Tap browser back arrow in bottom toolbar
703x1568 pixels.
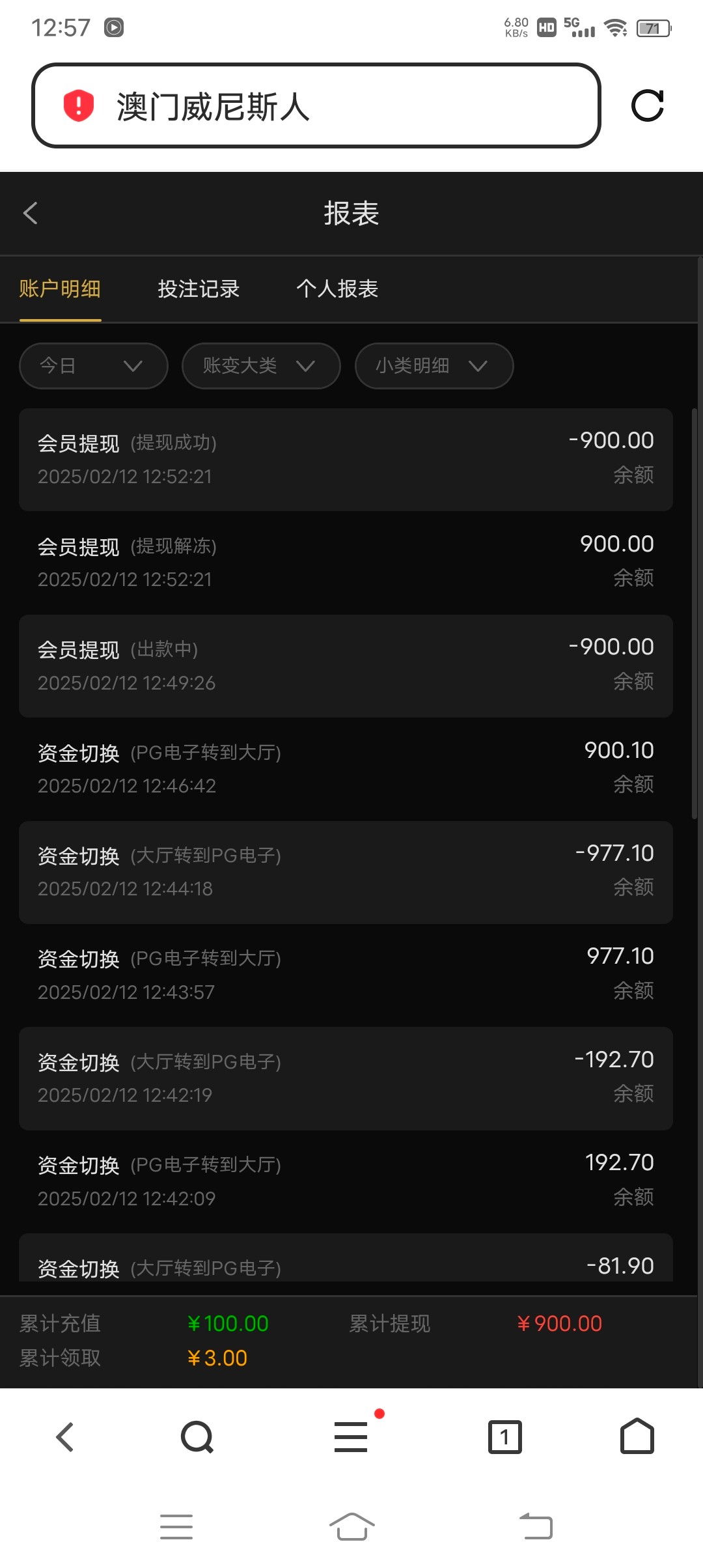click(x=65, y=1437)
